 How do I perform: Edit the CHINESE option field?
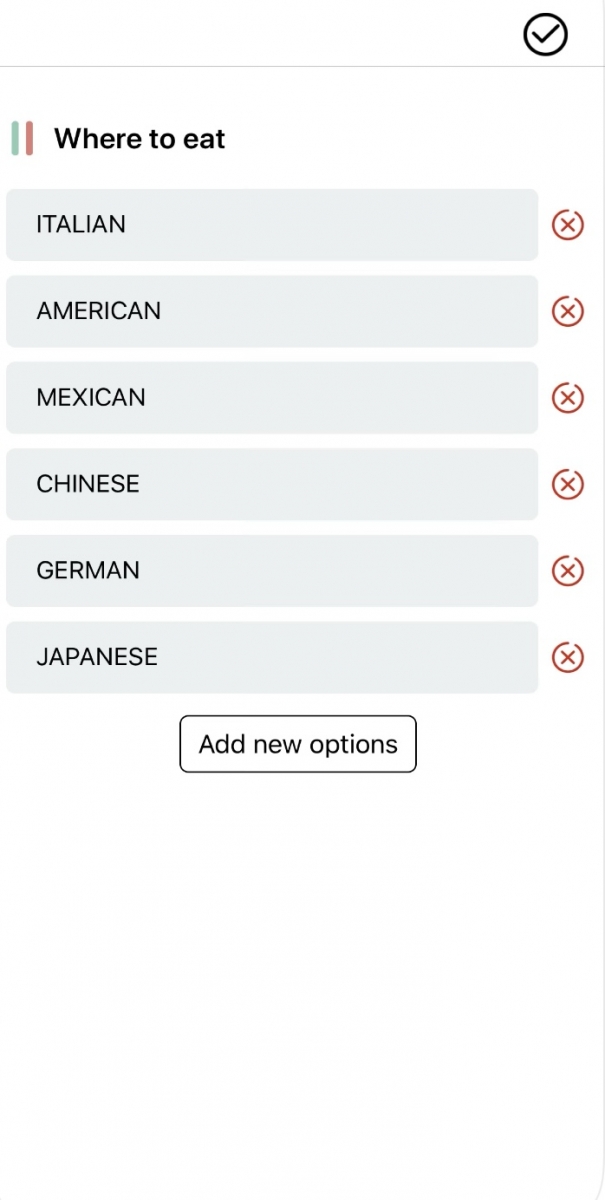271,484
